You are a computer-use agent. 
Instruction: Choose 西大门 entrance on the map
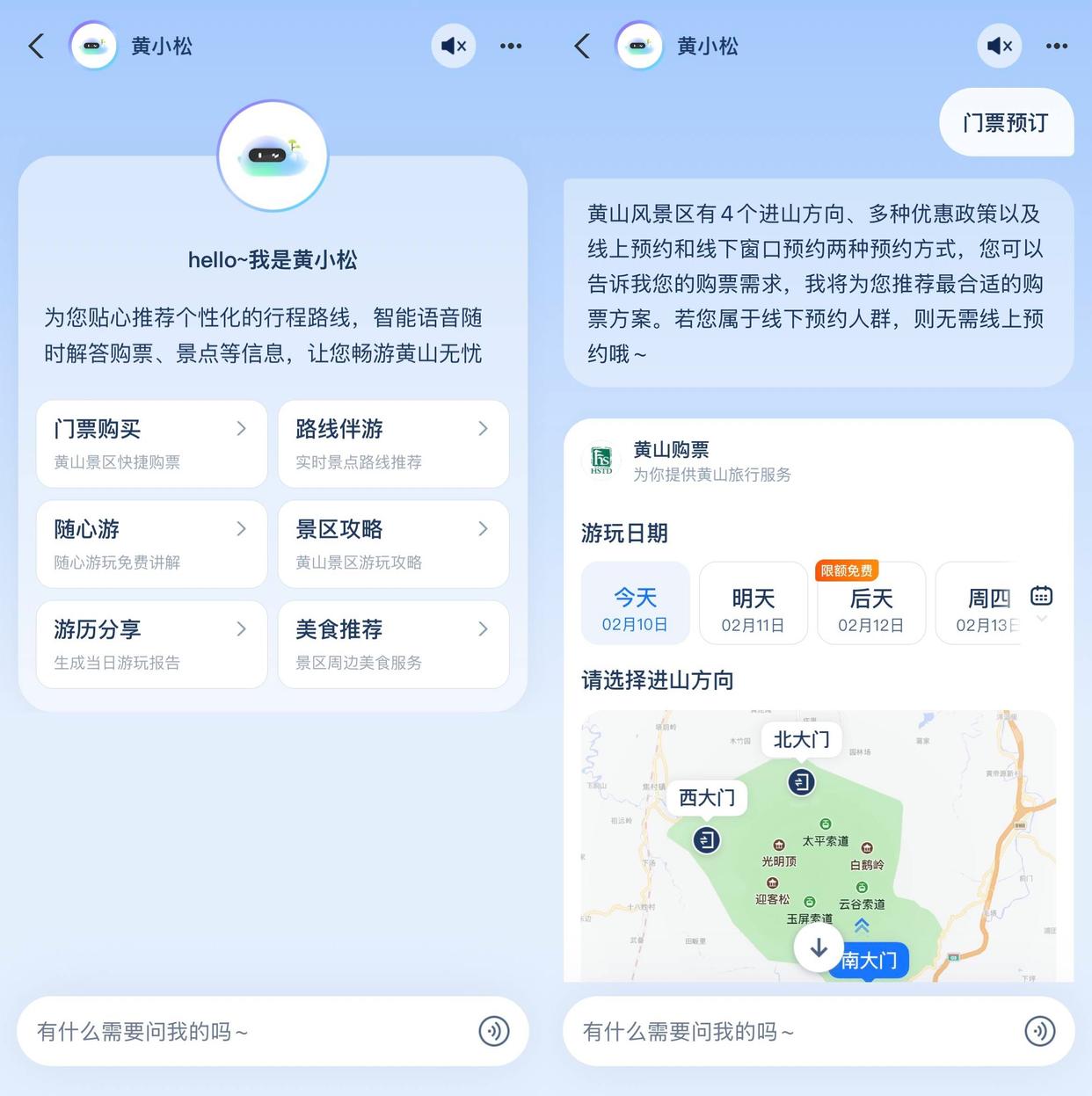tap(707, 799)
